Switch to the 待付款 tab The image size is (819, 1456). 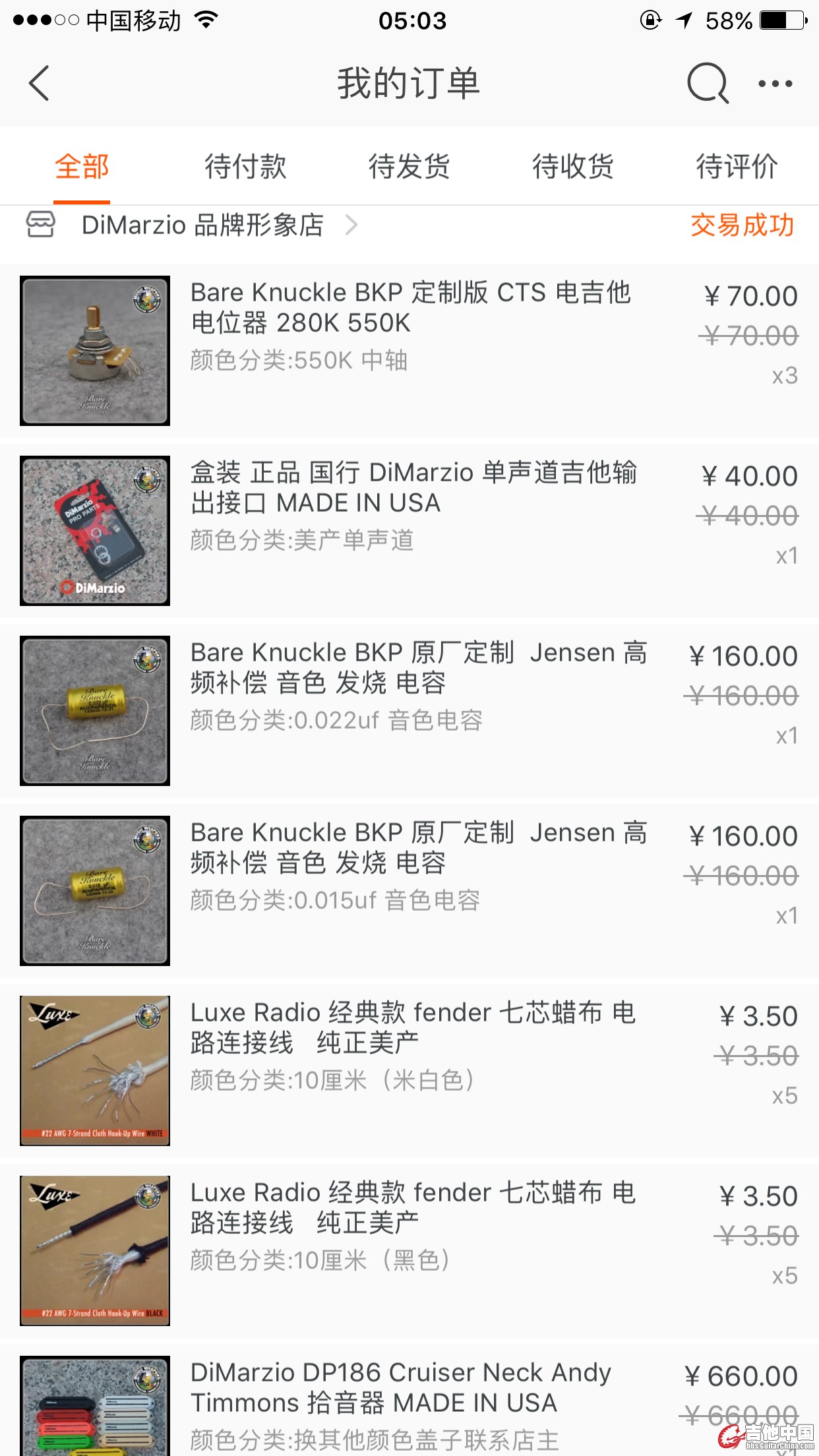click(x=245, y=166)
